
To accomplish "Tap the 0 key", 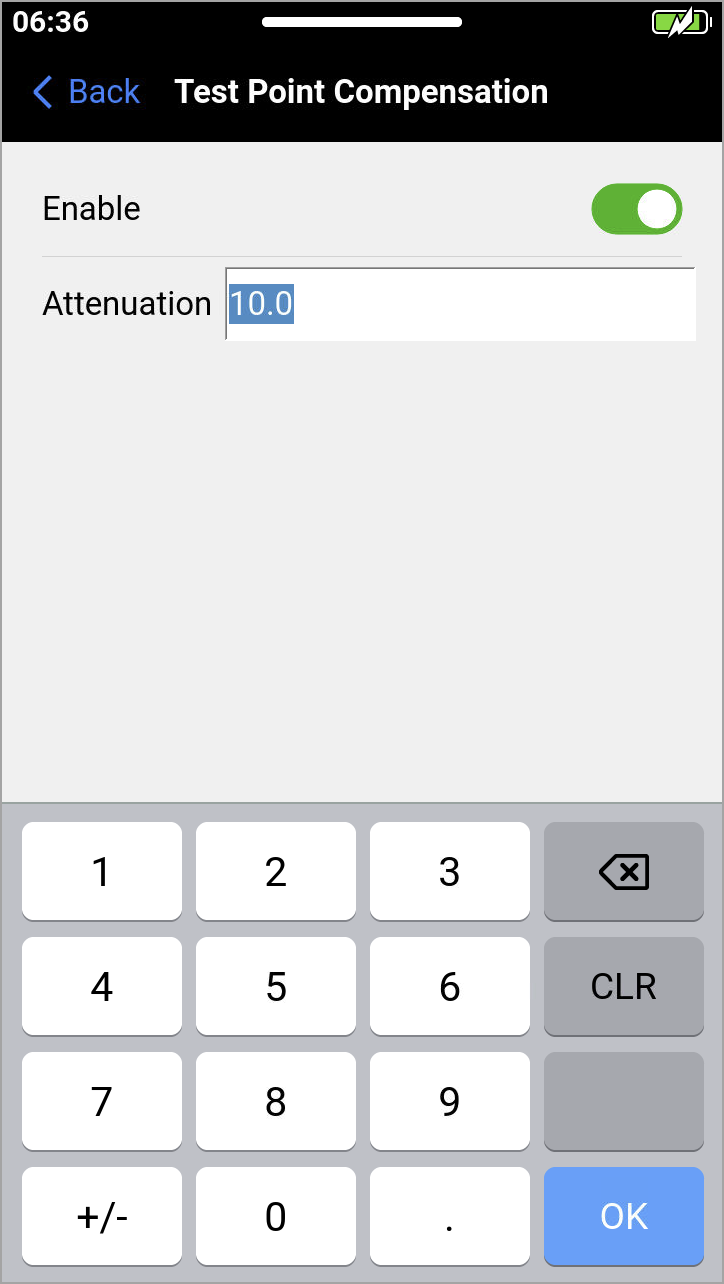I will (x=276, y=1217).
